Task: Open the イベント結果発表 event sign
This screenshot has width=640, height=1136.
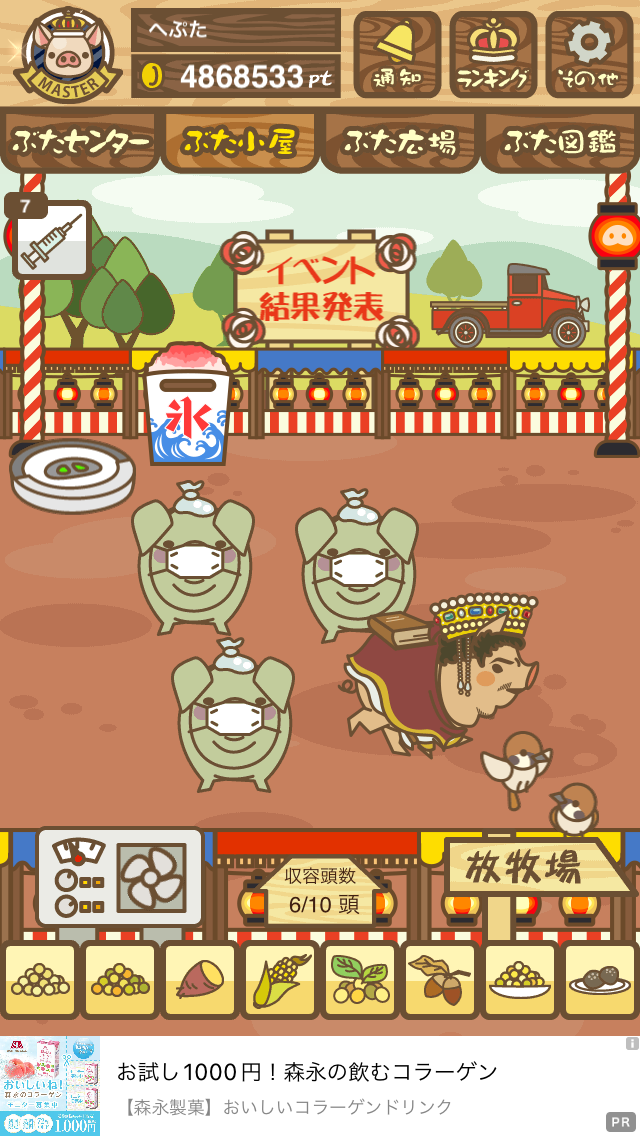Action: click(320, 290)
